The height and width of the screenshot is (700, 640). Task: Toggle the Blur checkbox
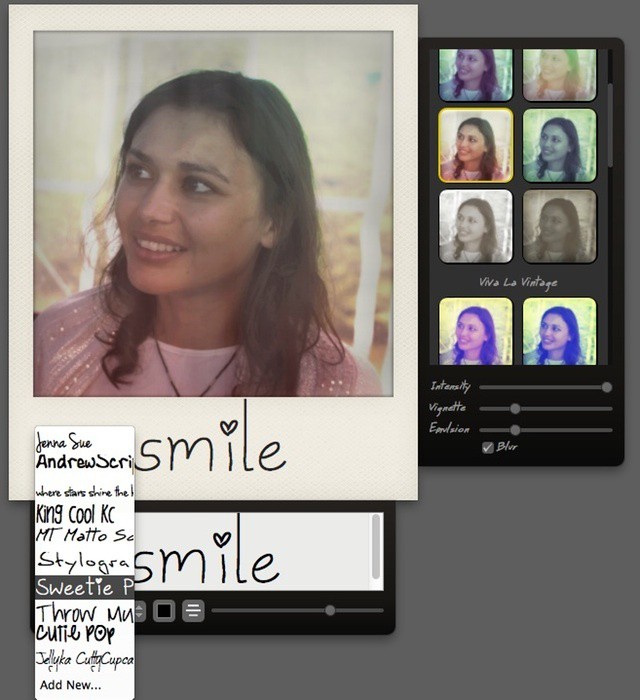click(x=488, y=447)
